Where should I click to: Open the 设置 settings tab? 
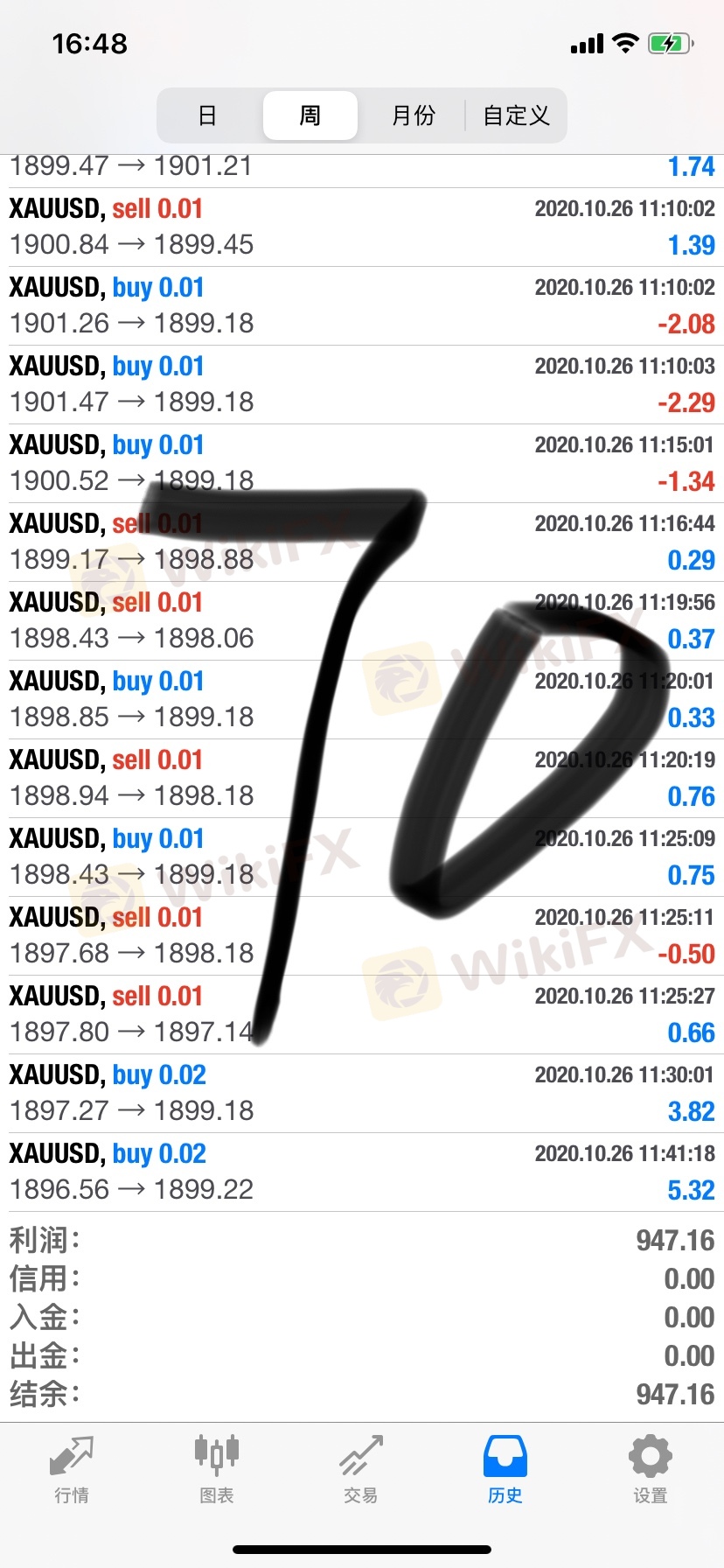click(x=650, y=1470)
